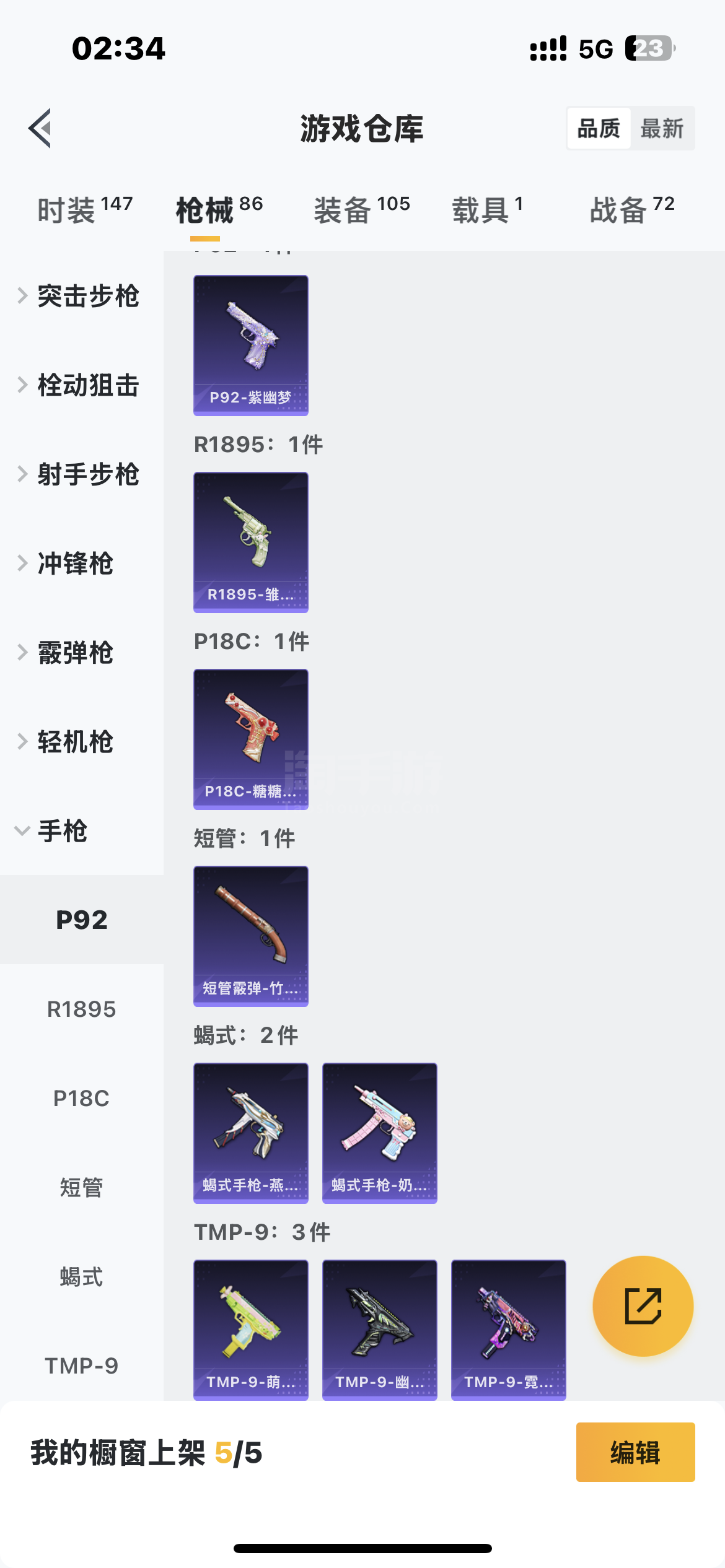
Task: Open the 载具 tab
Action: (487, 210)
